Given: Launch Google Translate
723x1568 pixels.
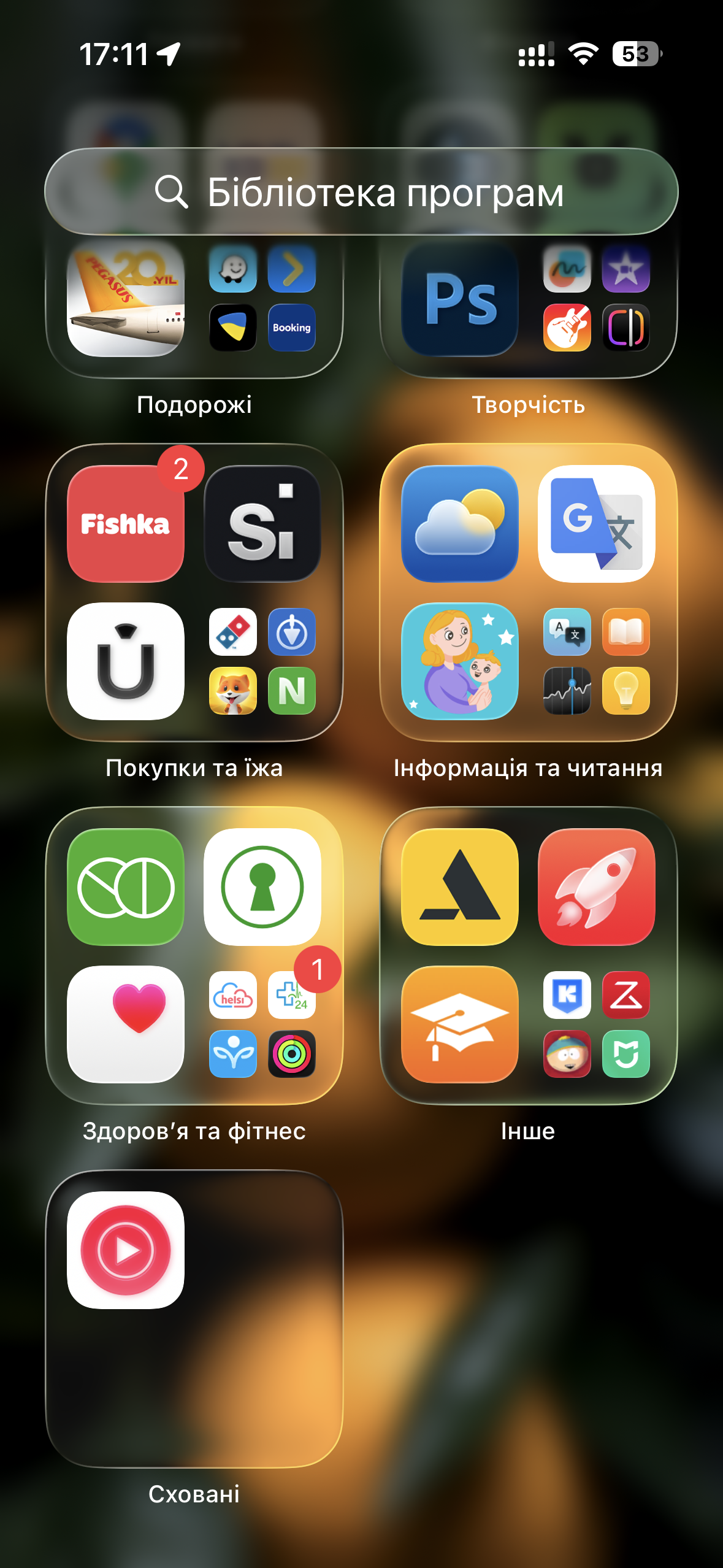Looking at the screenshot, I should coord(597,524).
